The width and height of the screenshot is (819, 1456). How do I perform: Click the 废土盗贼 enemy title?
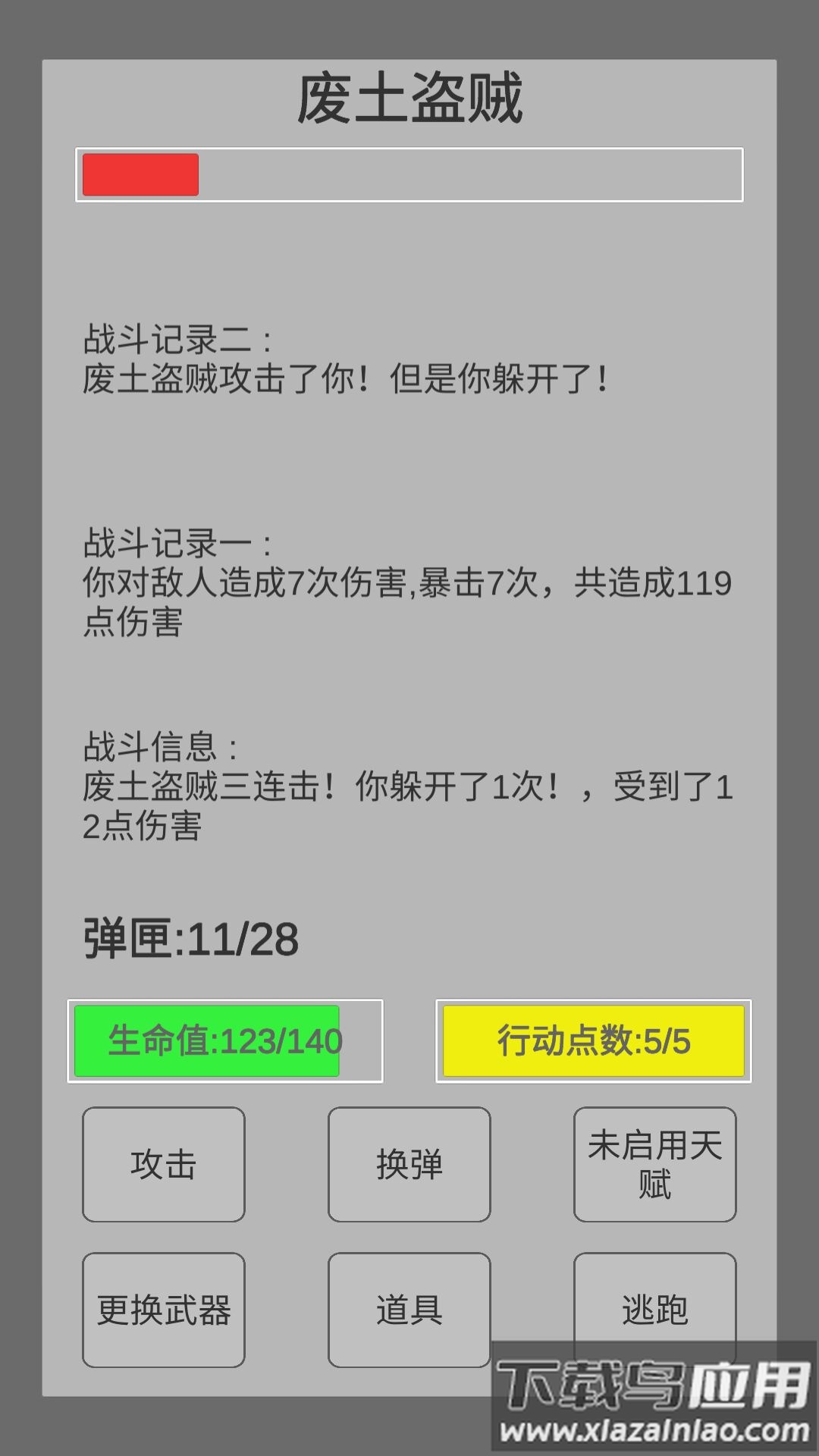tap(409, 101)
